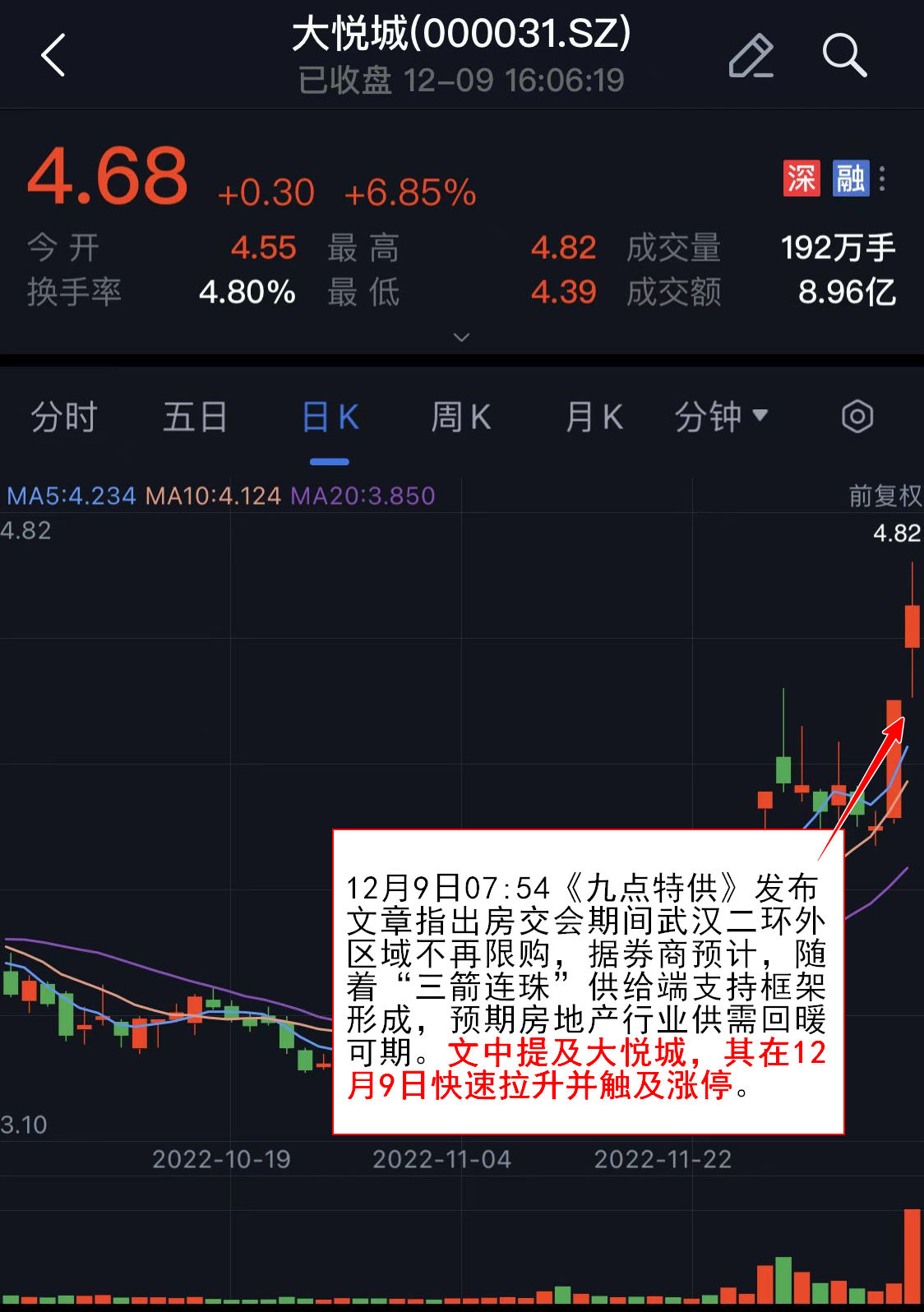
Task: Switch to 五日 chart tab
Action: point(195,417)
